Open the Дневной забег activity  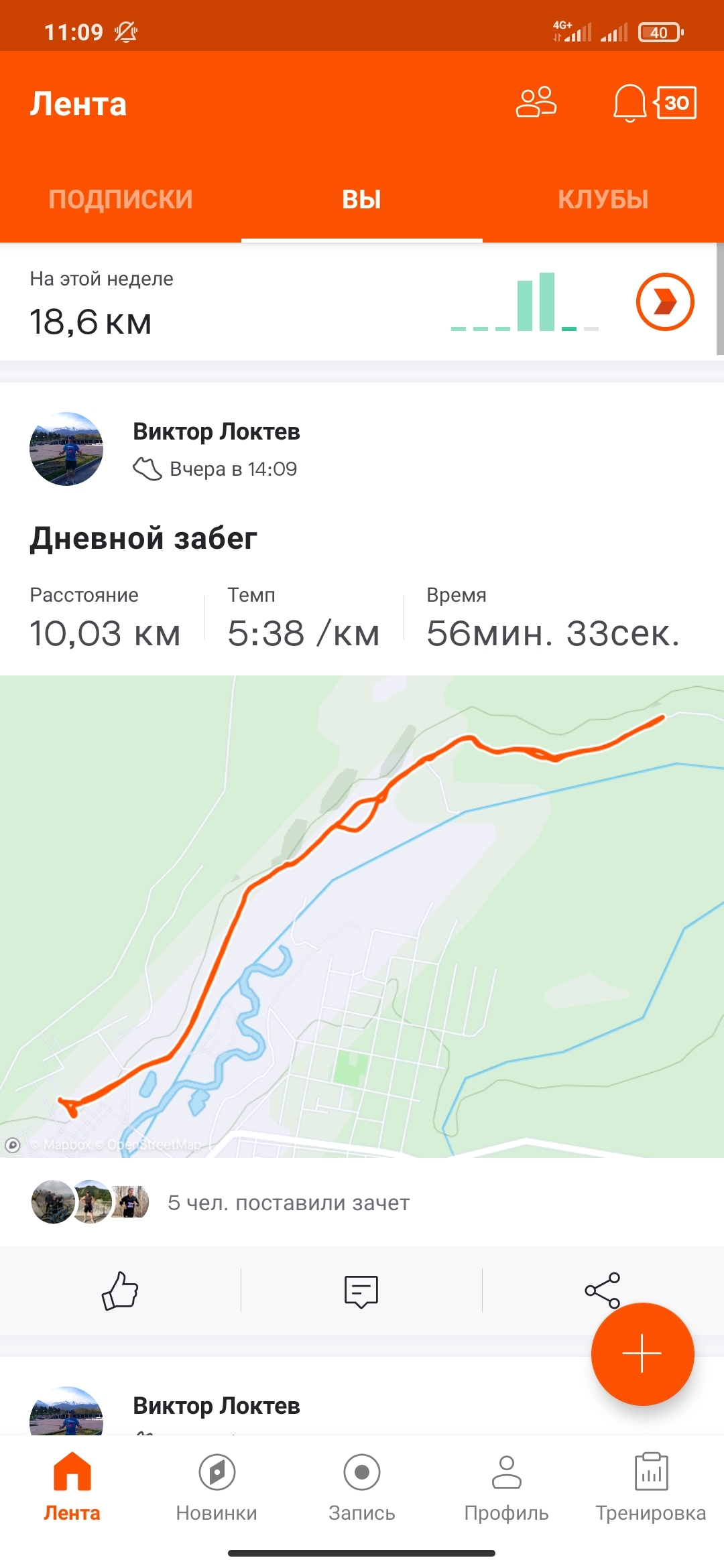pos(143,538)
